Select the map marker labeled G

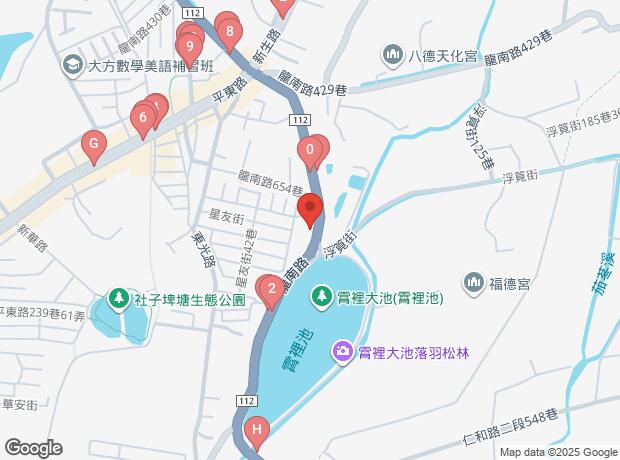[94, 145]
